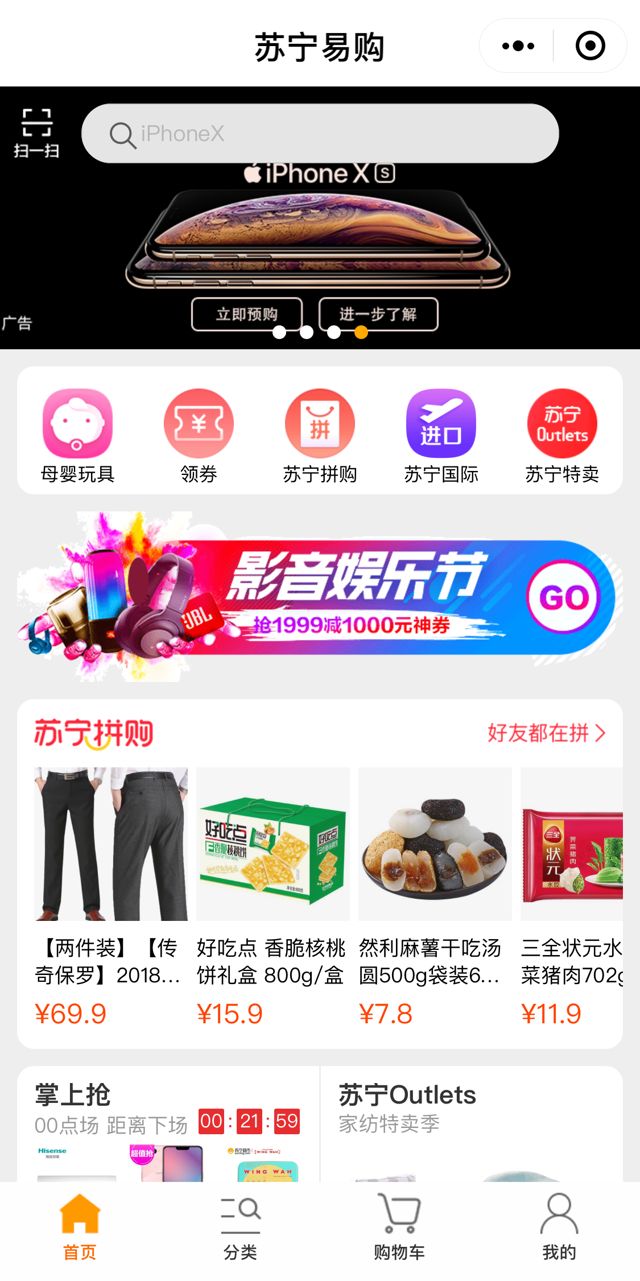Open 苏宁特卖 Outlets shortcut

coord(562,437)
